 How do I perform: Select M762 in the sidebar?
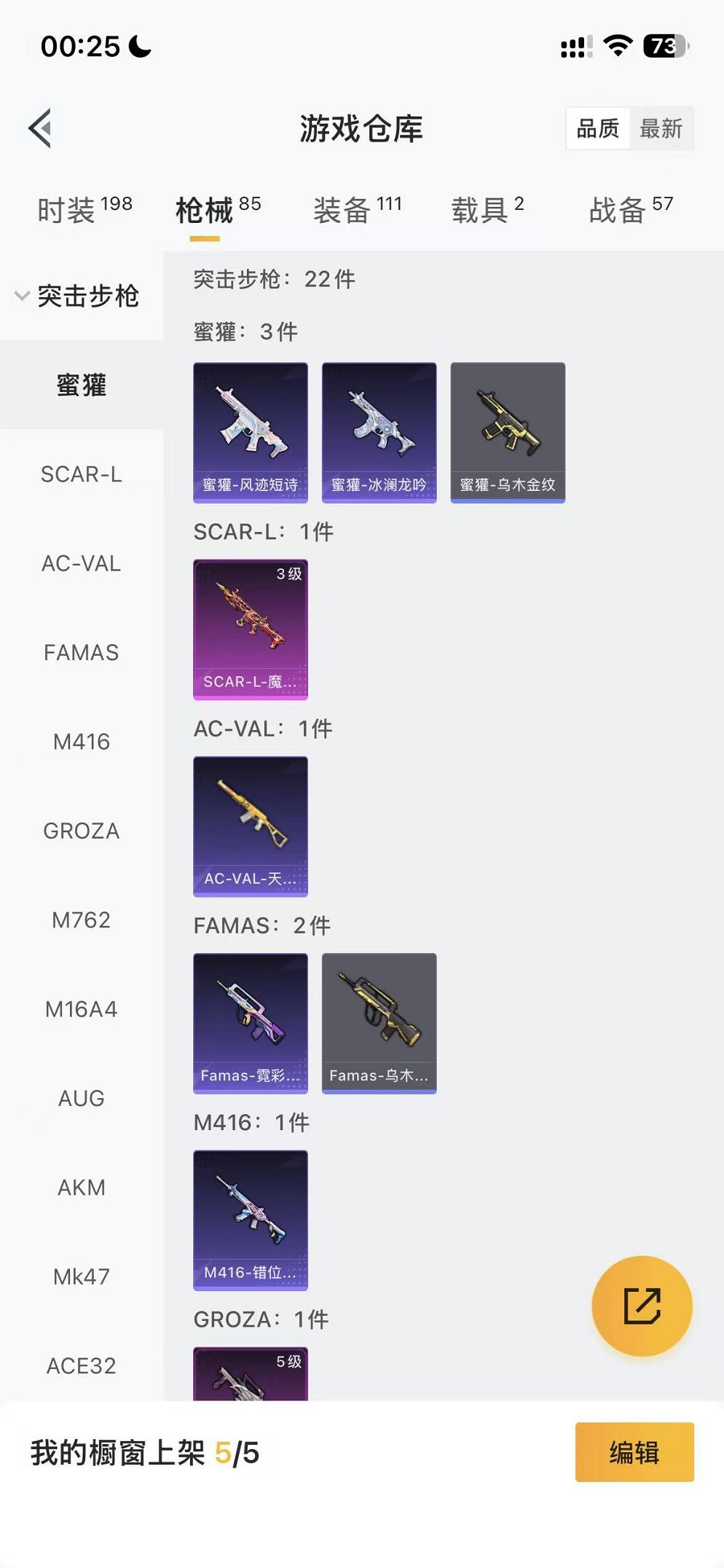(x=81, y=920)
